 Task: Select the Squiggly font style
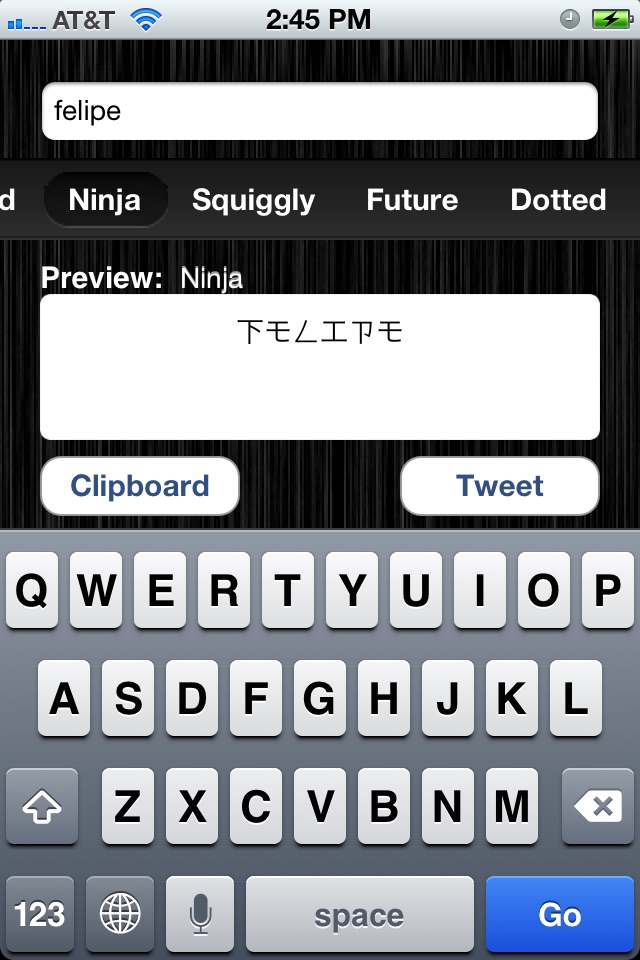click(253, 200)
